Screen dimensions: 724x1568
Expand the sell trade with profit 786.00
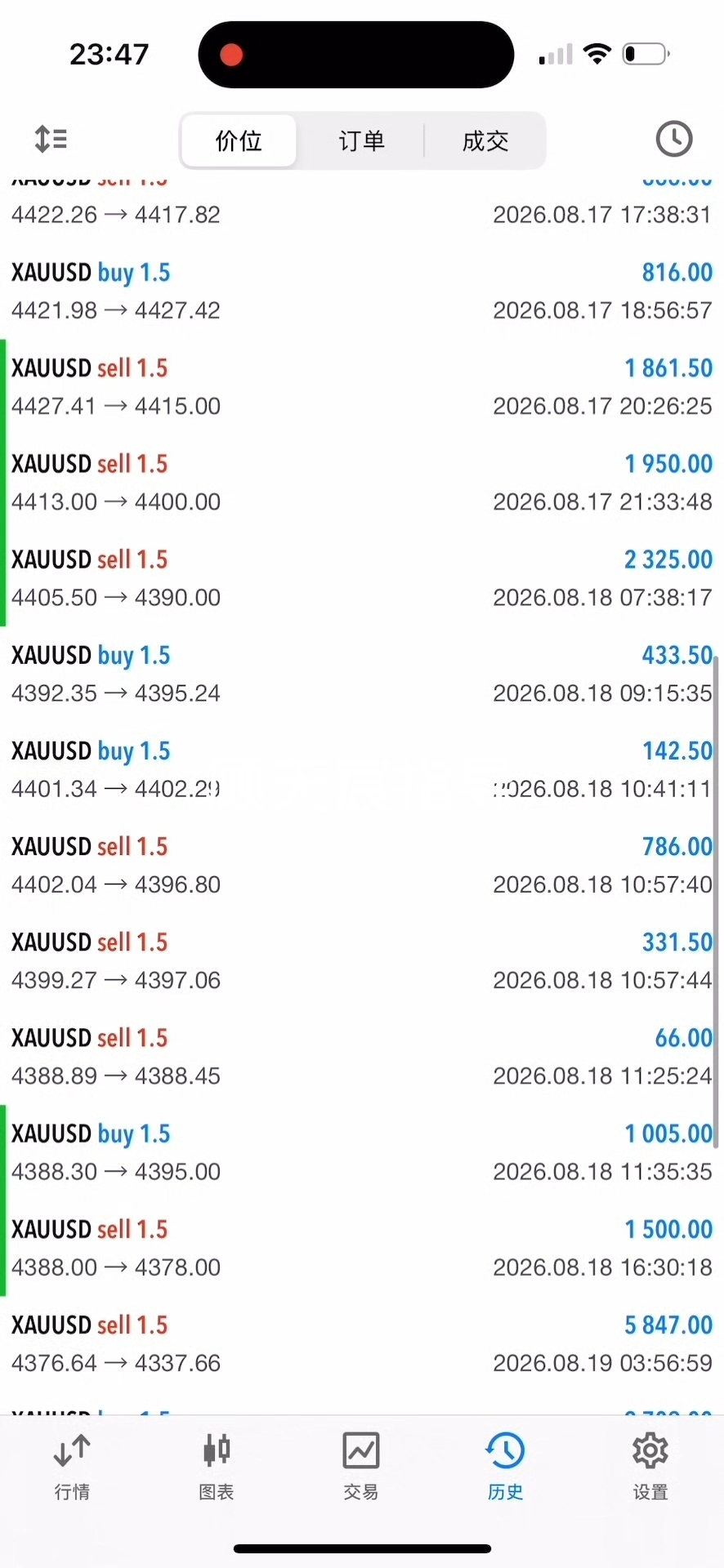pos(362,865)
